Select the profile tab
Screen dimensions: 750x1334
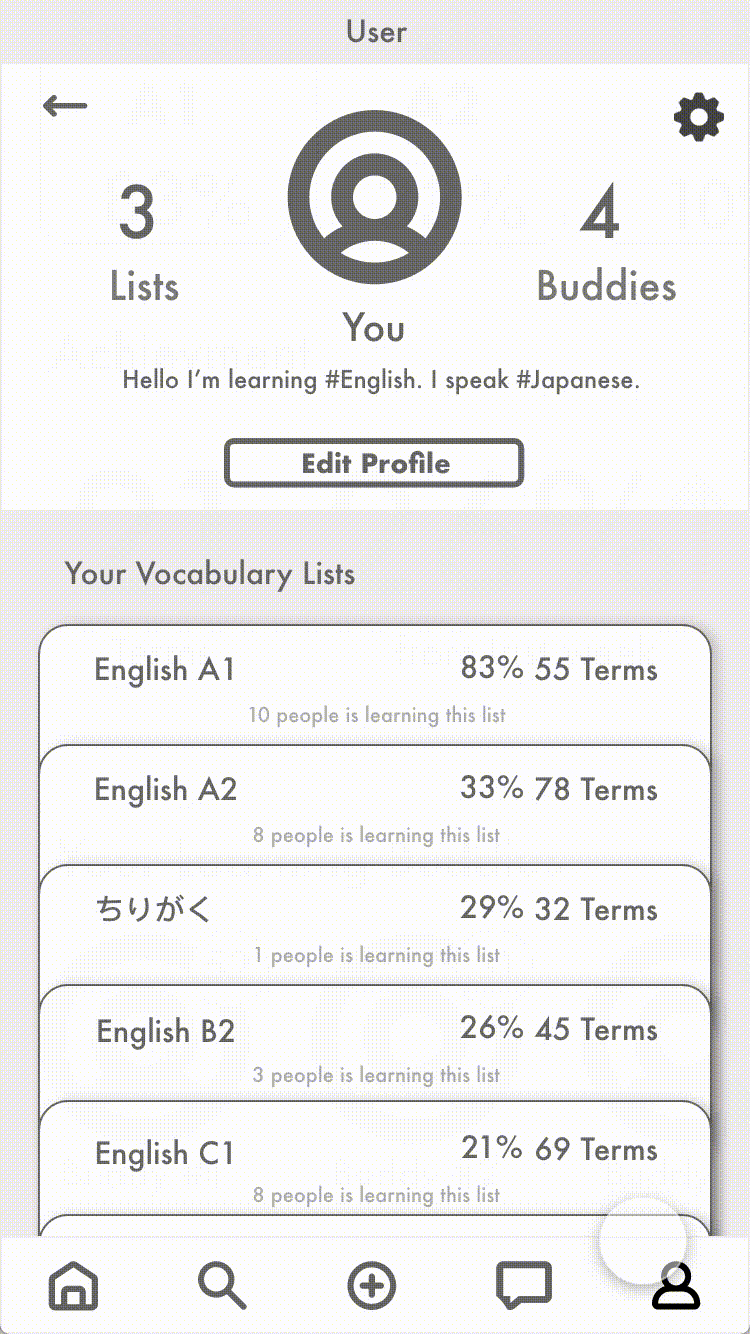[676, 1285]
